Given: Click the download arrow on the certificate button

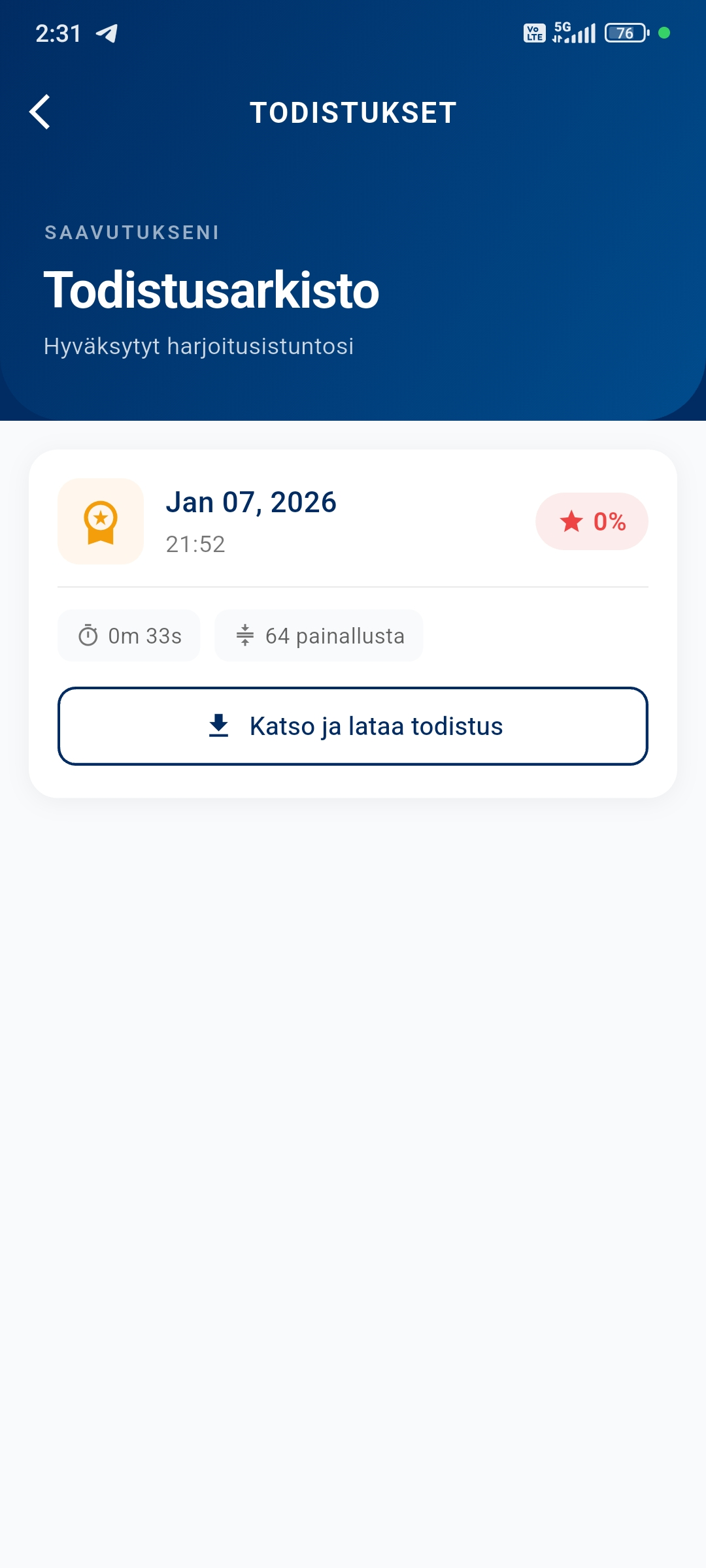Looking at the screenshot, I should (219, 726).
